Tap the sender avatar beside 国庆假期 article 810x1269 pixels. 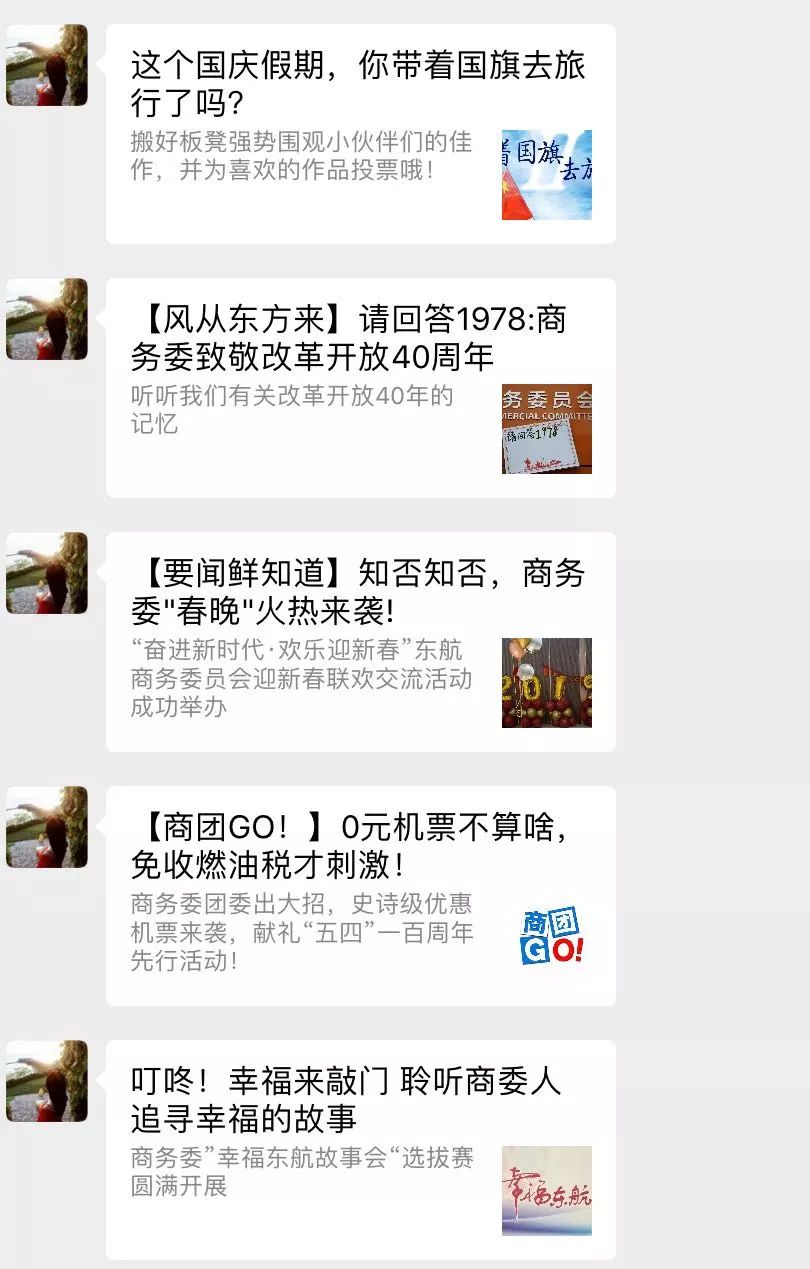click(47, 65)
